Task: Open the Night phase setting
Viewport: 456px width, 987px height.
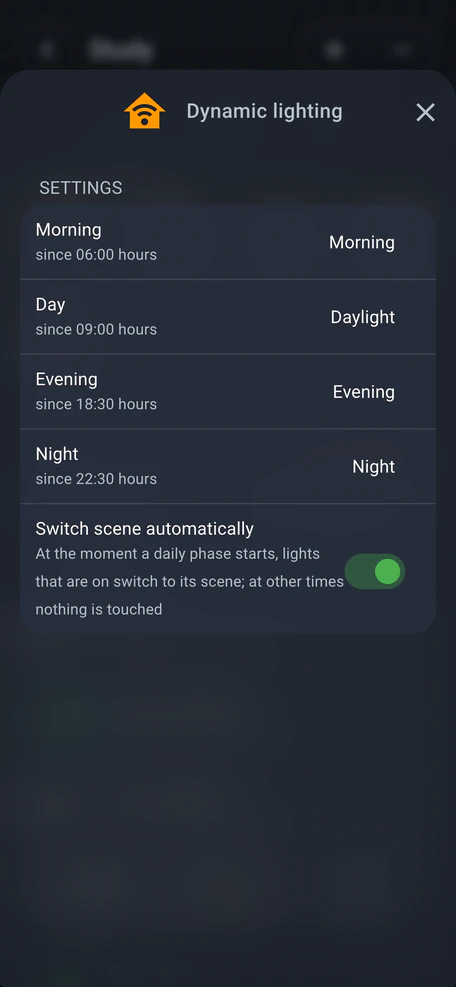Action: [228, 466]
